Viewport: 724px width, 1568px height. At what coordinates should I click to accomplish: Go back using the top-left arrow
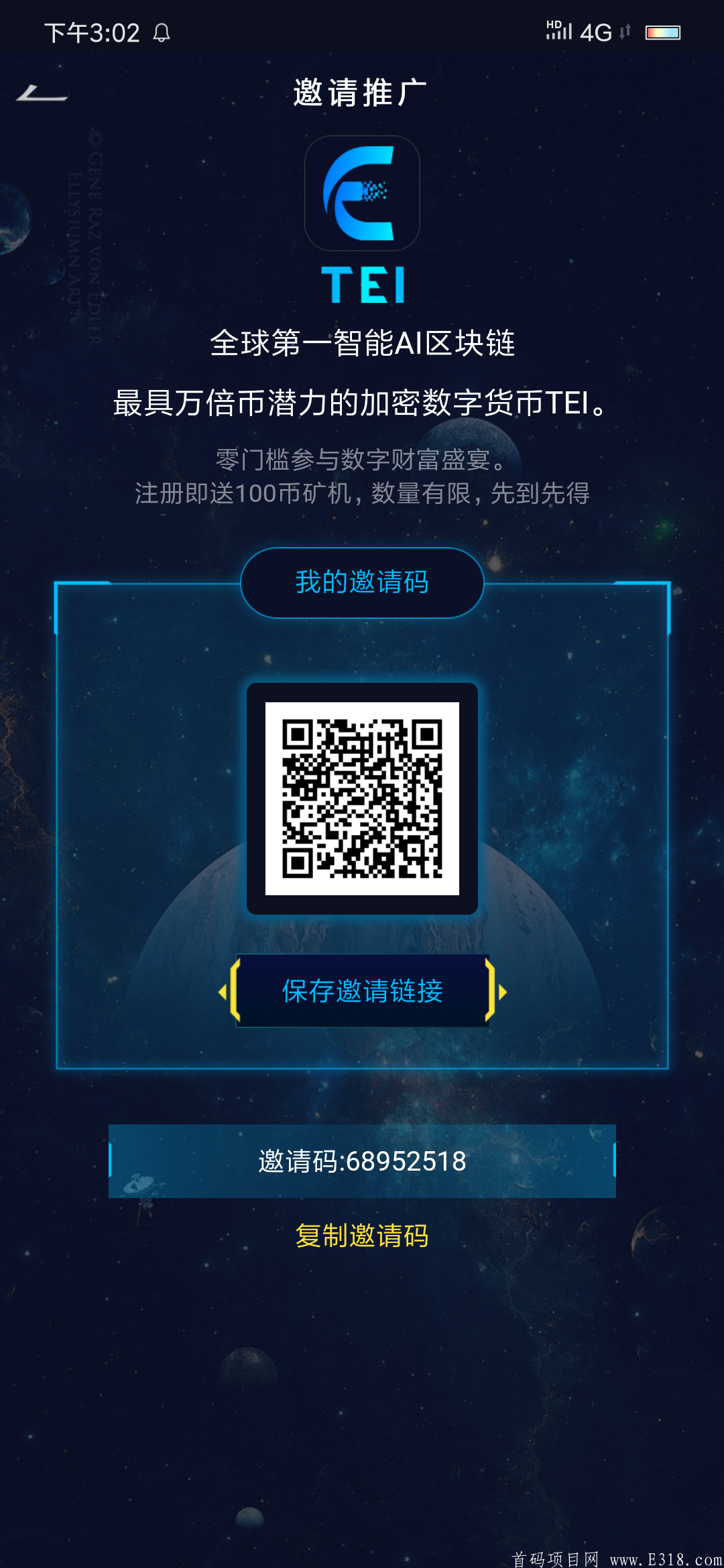42,94
